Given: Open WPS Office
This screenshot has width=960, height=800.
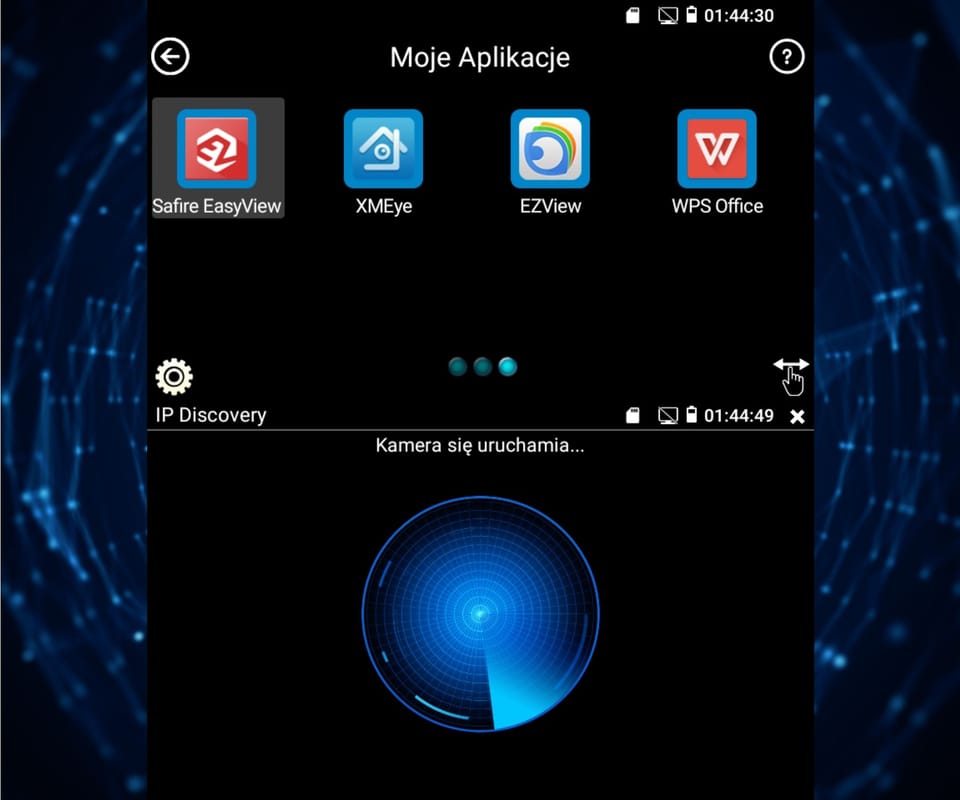Looking at the screenshot, I should coord(717,150).
